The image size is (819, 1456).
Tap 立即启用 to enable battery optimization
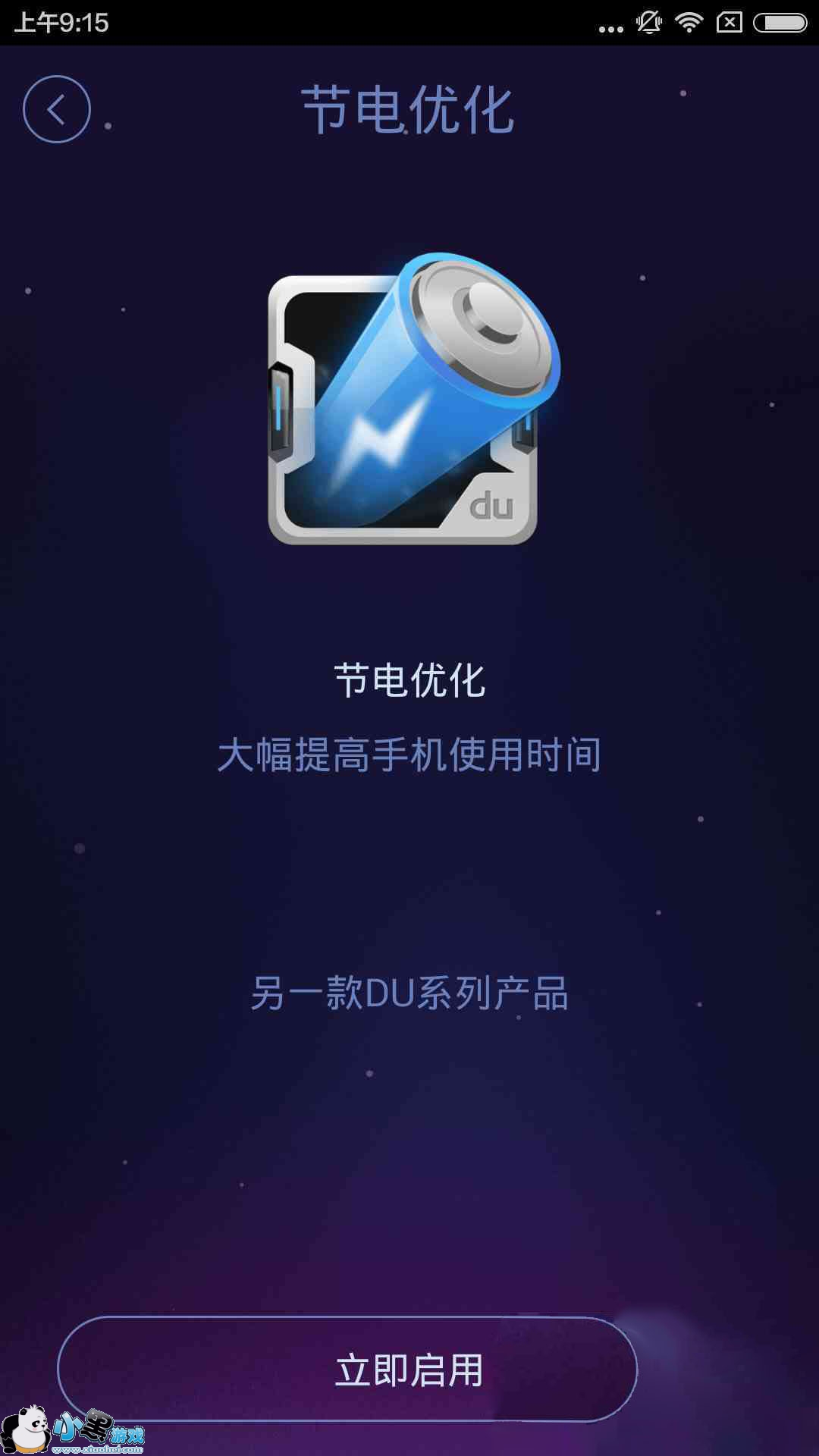[x=347, y=1370]
